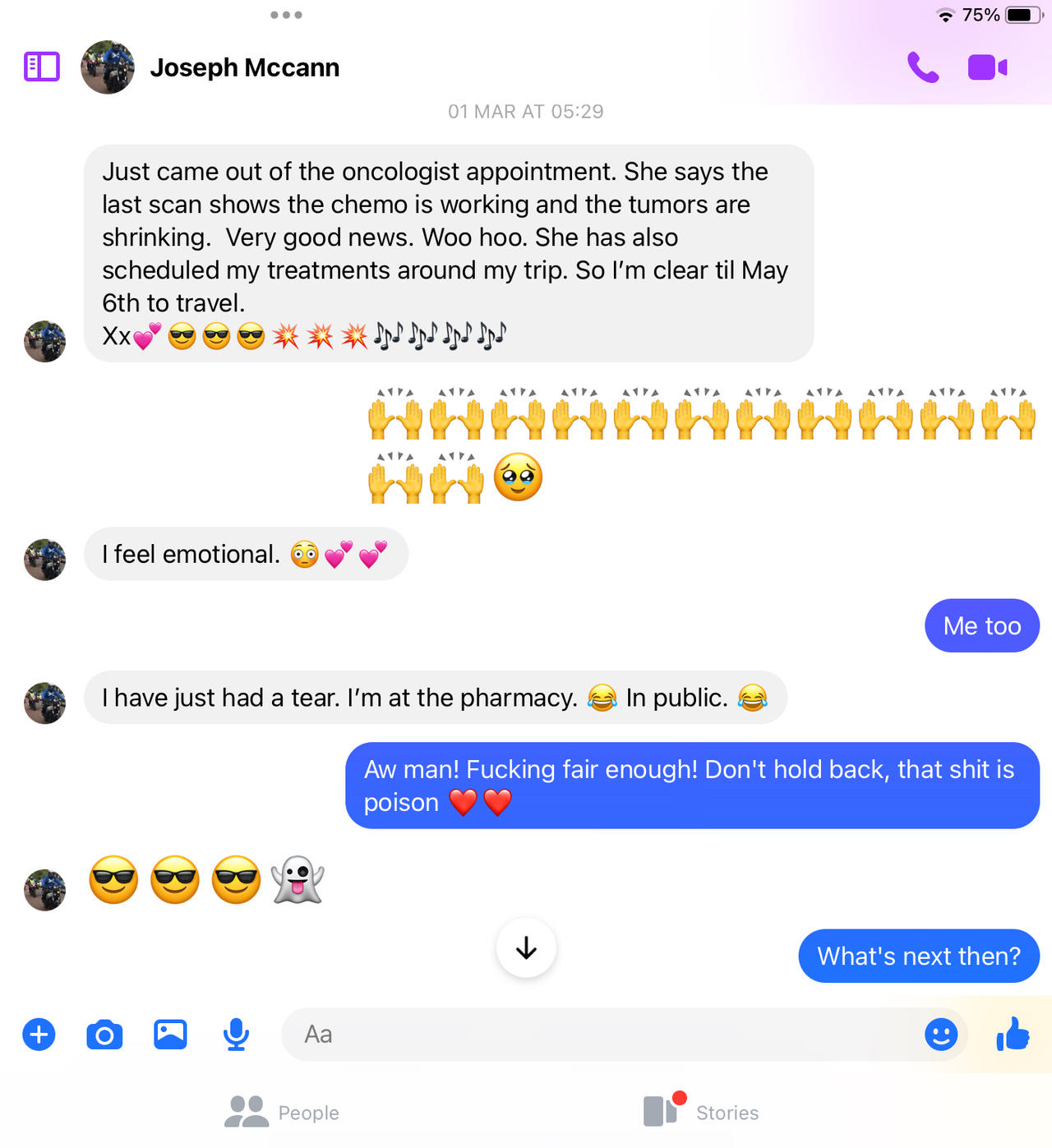
Task: Record a voice message with the microphone
Action: click(x=236, y=1034)
